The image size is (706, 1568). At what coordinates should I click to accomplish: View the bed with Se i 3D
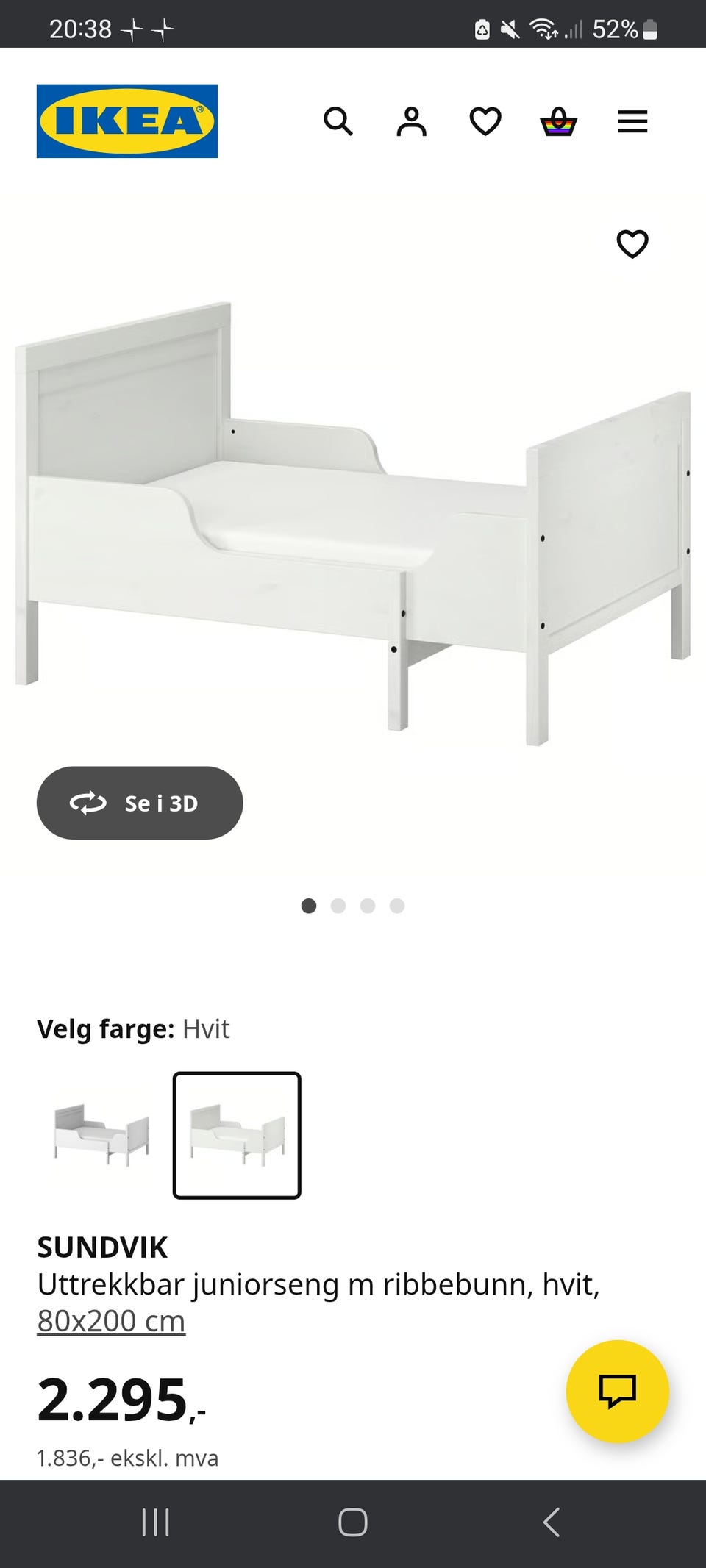[x=140, y=803]
